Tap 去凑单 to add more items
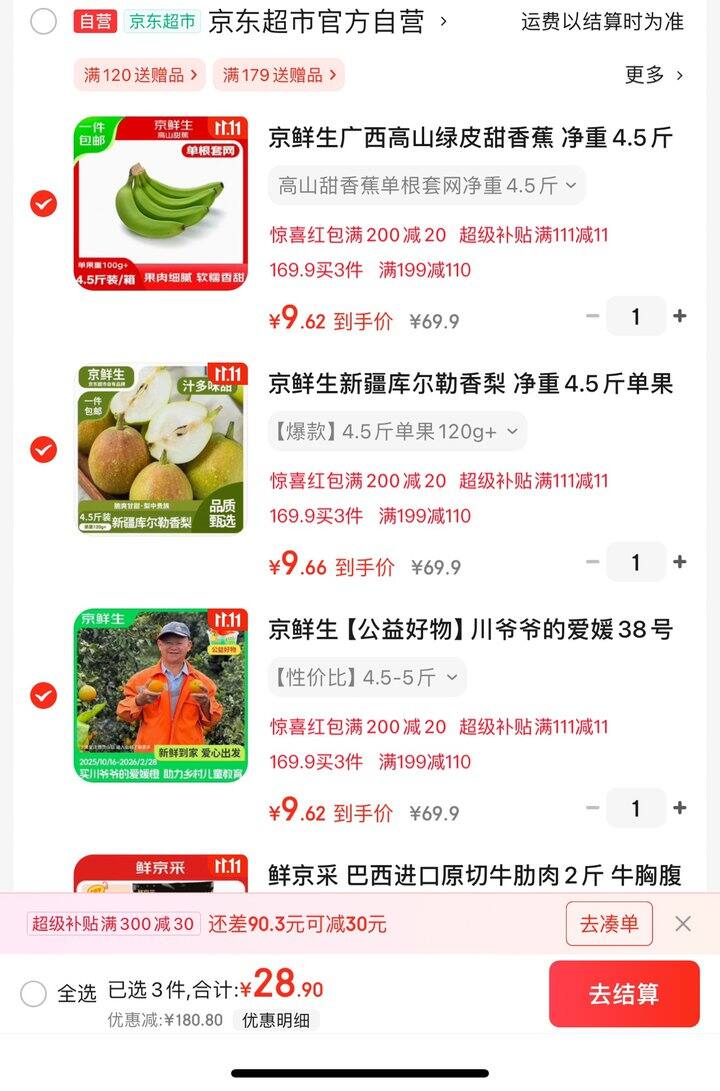The height and width of the screenshot is (1091, 720). 609,924
